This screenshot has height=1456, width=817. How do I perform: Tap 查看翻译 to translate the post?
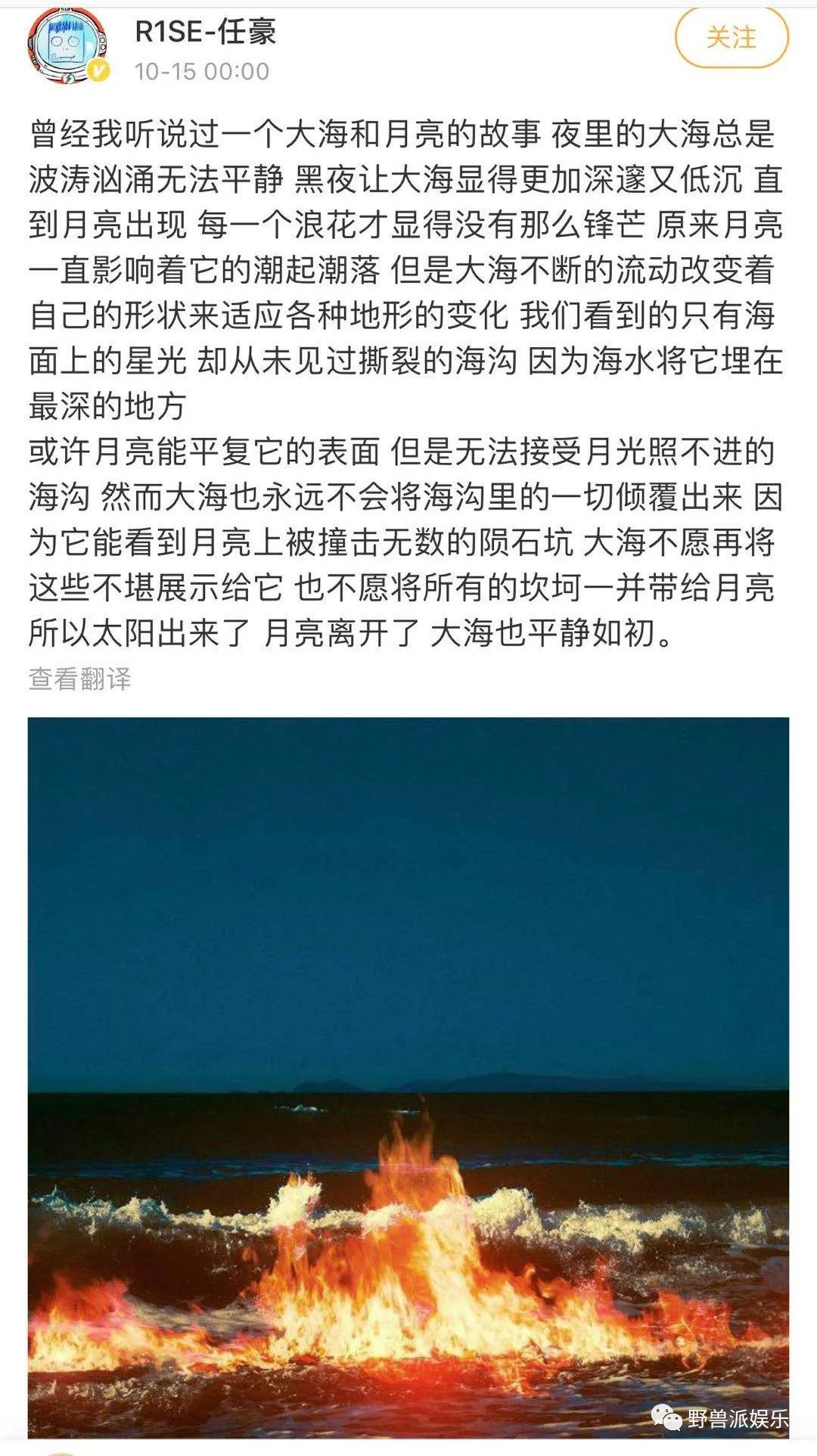[x=79, y=678]
